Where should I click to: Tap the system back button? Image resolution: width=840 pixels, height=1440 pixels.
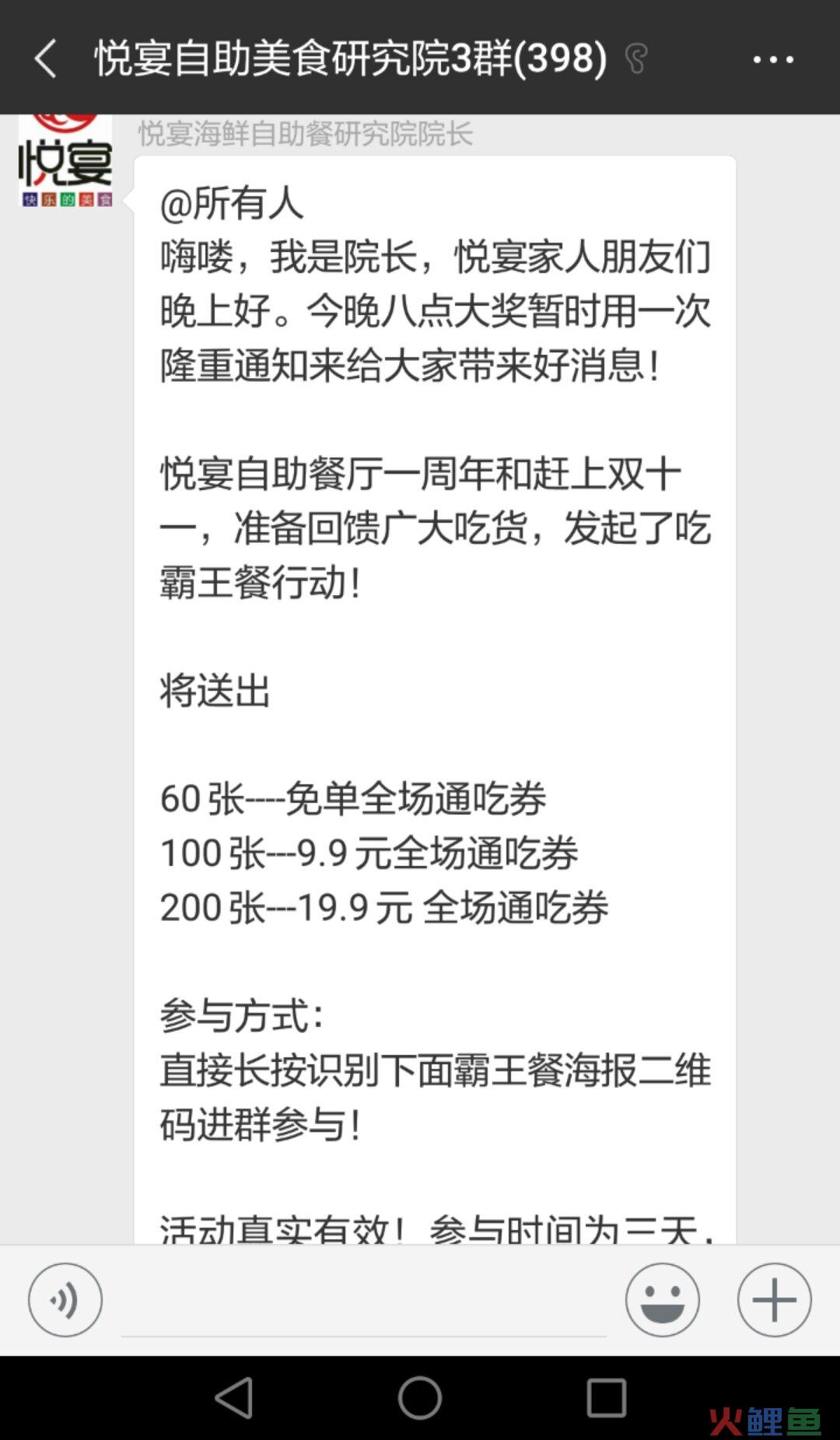(x=233, y=1398)
